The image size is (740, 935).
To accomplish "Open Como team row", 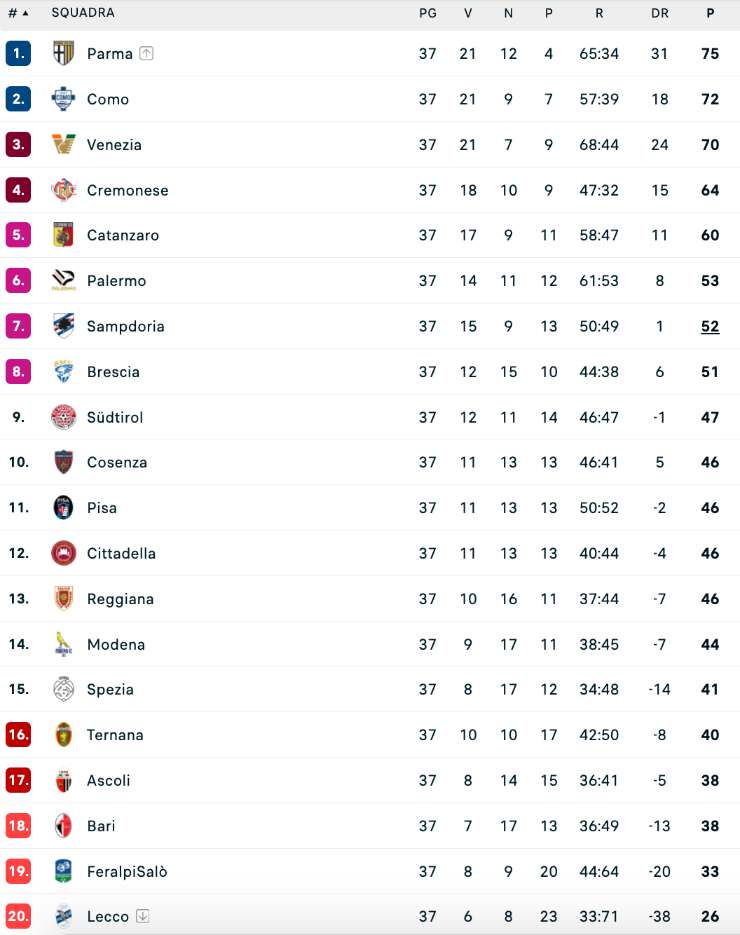I will 107,99.
